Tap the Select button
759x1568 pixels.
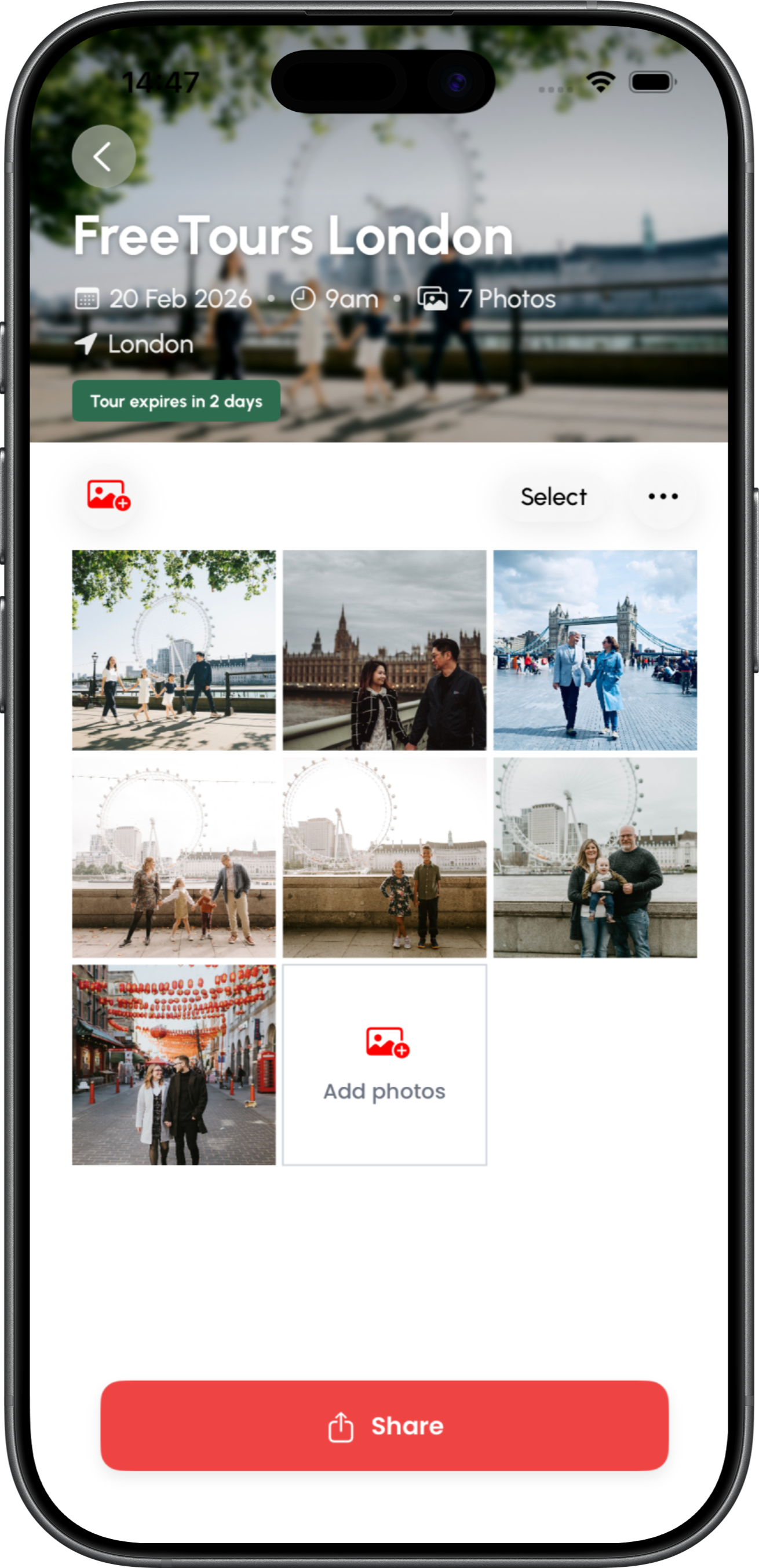click(553, 497)
